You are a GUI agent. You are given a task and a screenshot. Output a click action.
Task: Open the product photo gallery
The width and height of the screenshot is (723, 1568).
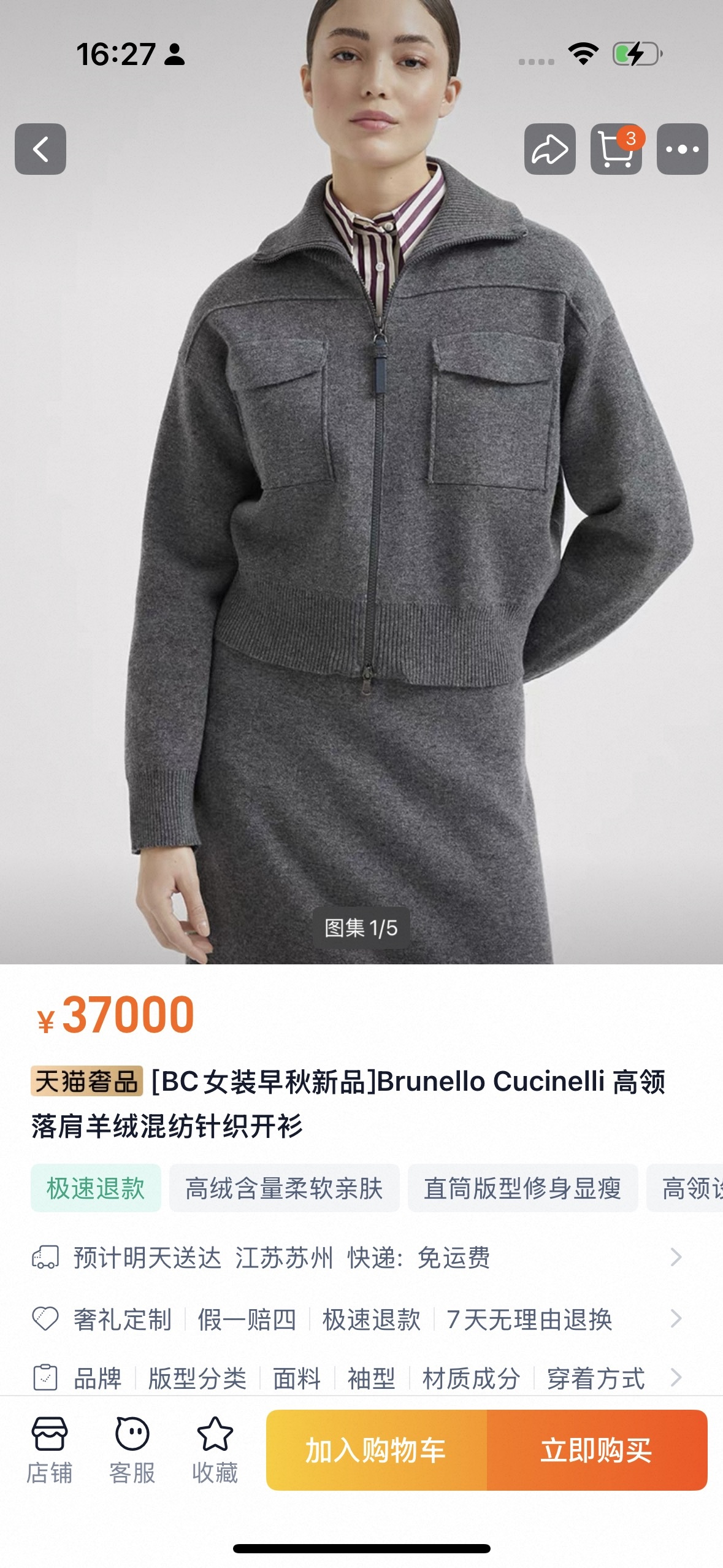[x=361, y=928]
